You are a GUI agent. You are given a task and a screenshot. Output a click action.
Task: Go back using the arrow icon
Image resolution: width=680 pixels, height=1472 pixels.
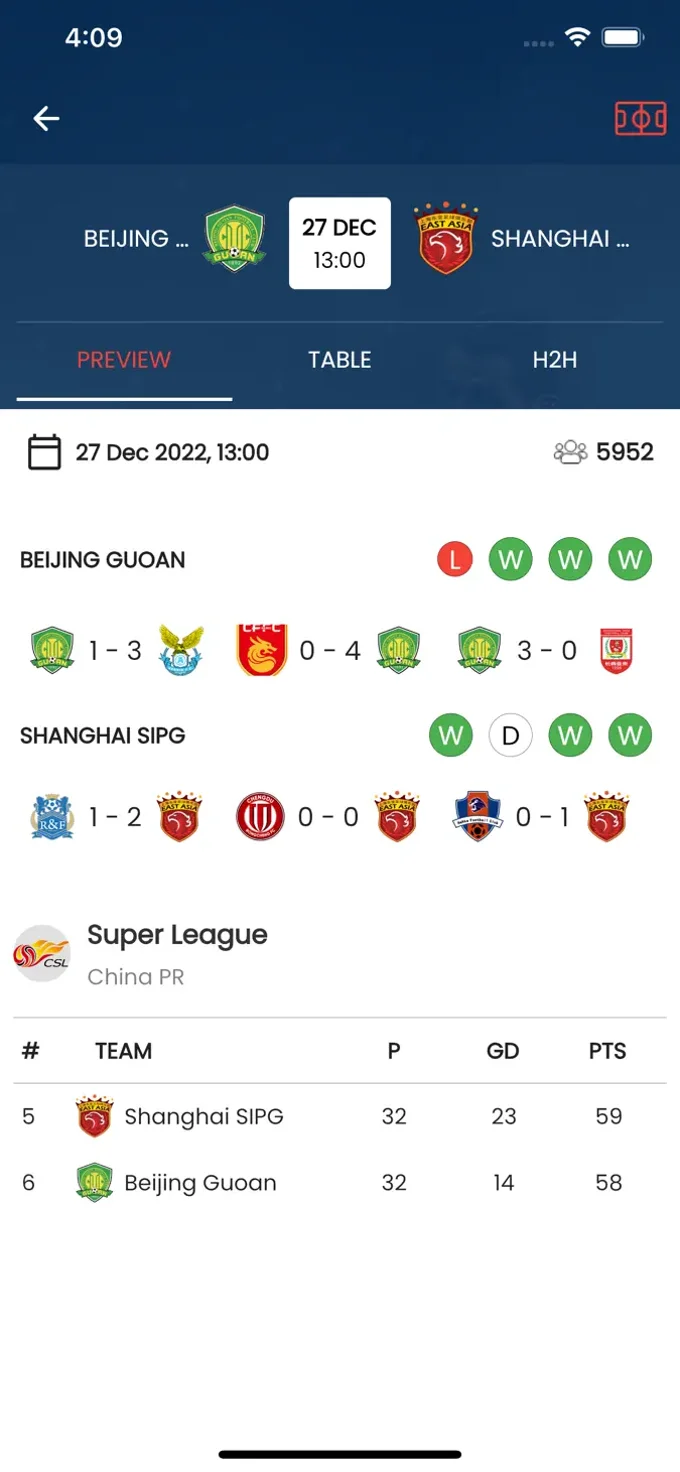coord(46,119)
